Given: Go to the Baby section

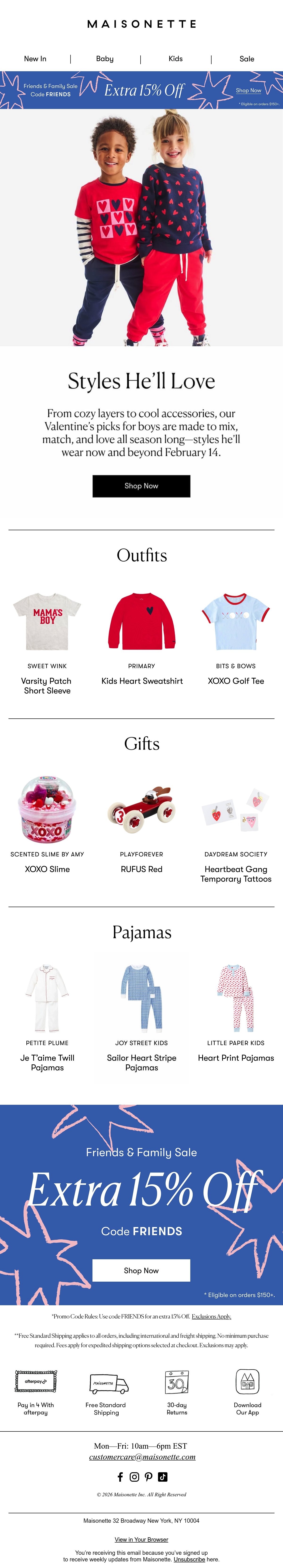Looking at the screenshot, I should (x=105, y=59).
